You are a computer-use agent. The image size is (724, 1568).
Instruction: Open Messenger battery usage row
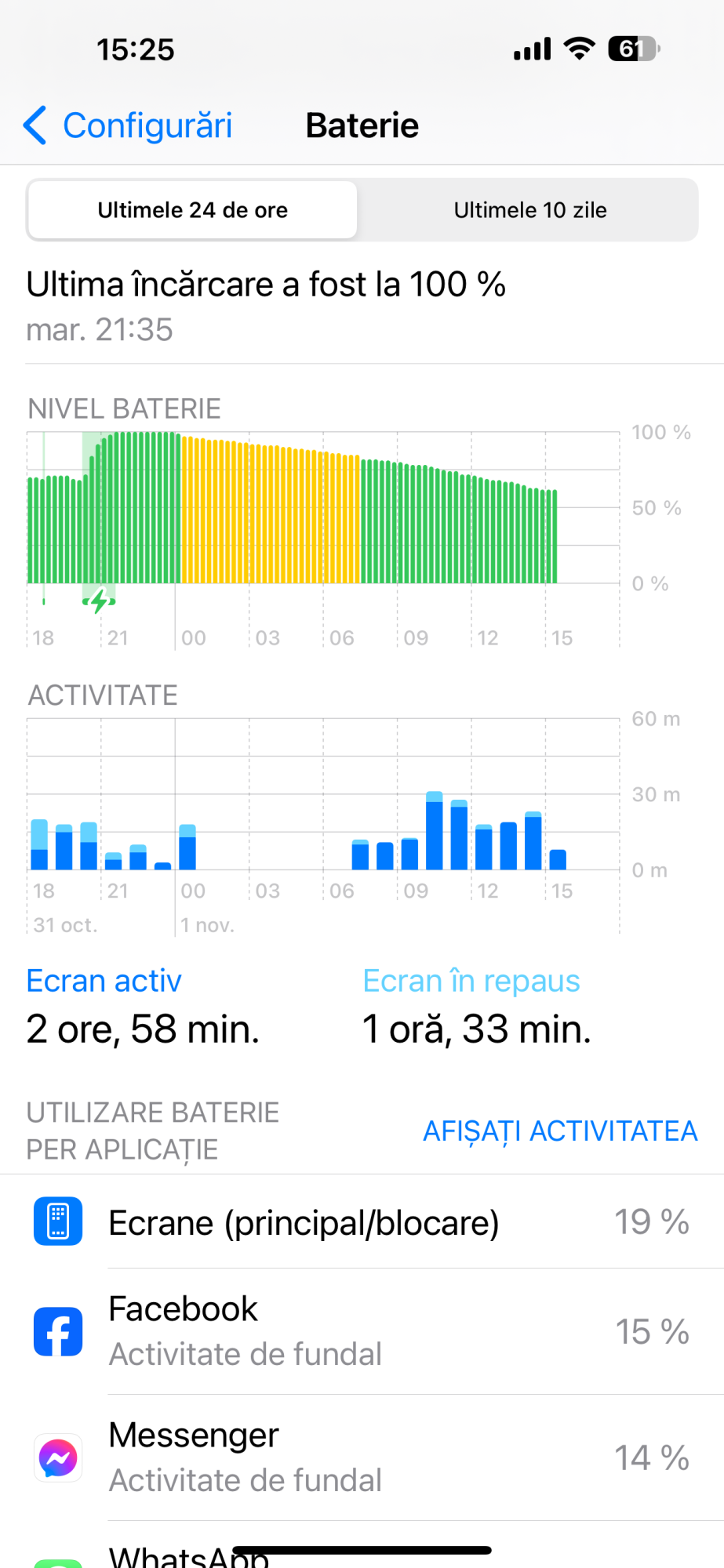(362, 1457)
